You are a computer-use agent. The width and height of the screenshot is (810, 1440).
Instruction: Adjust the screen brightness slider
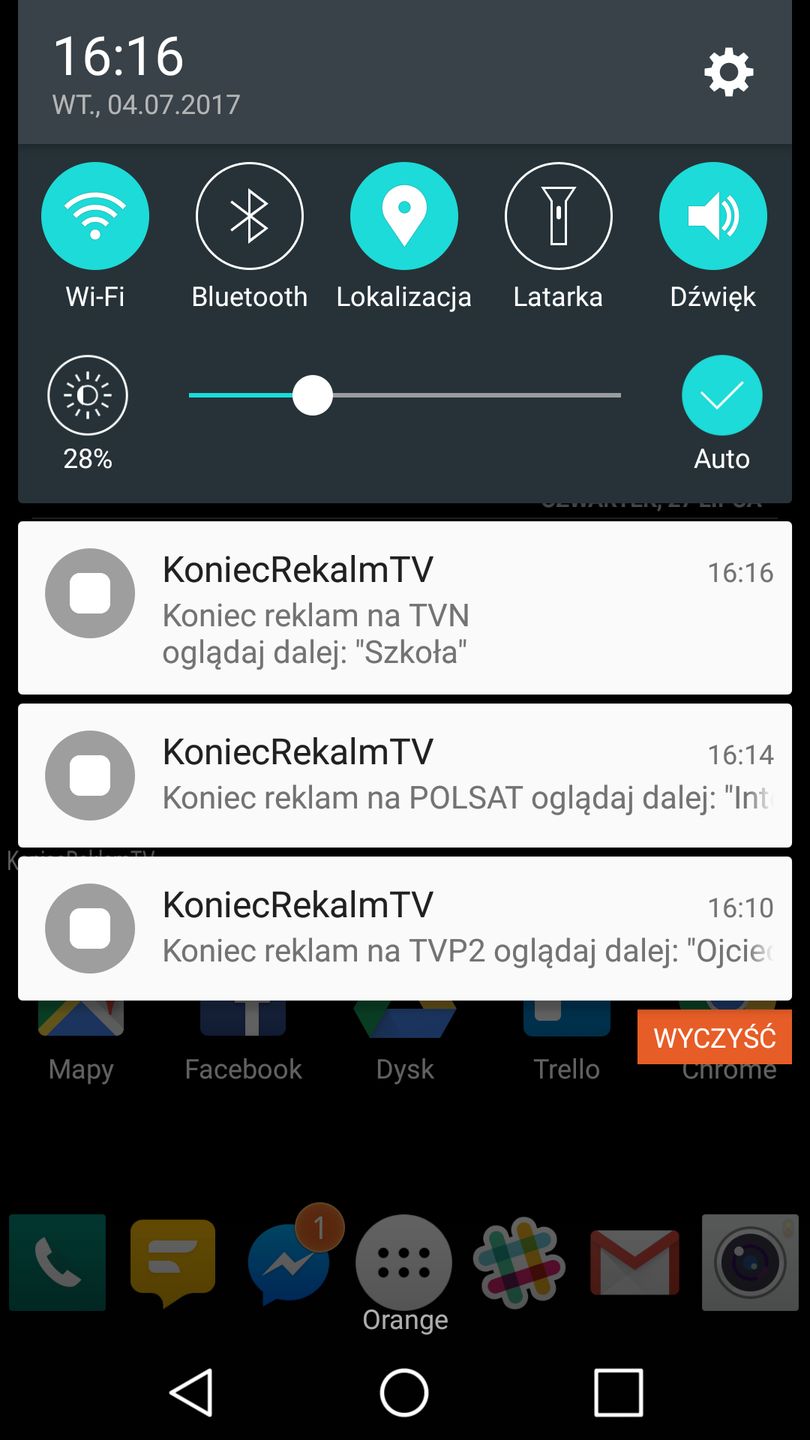click(x=313, y=395)
